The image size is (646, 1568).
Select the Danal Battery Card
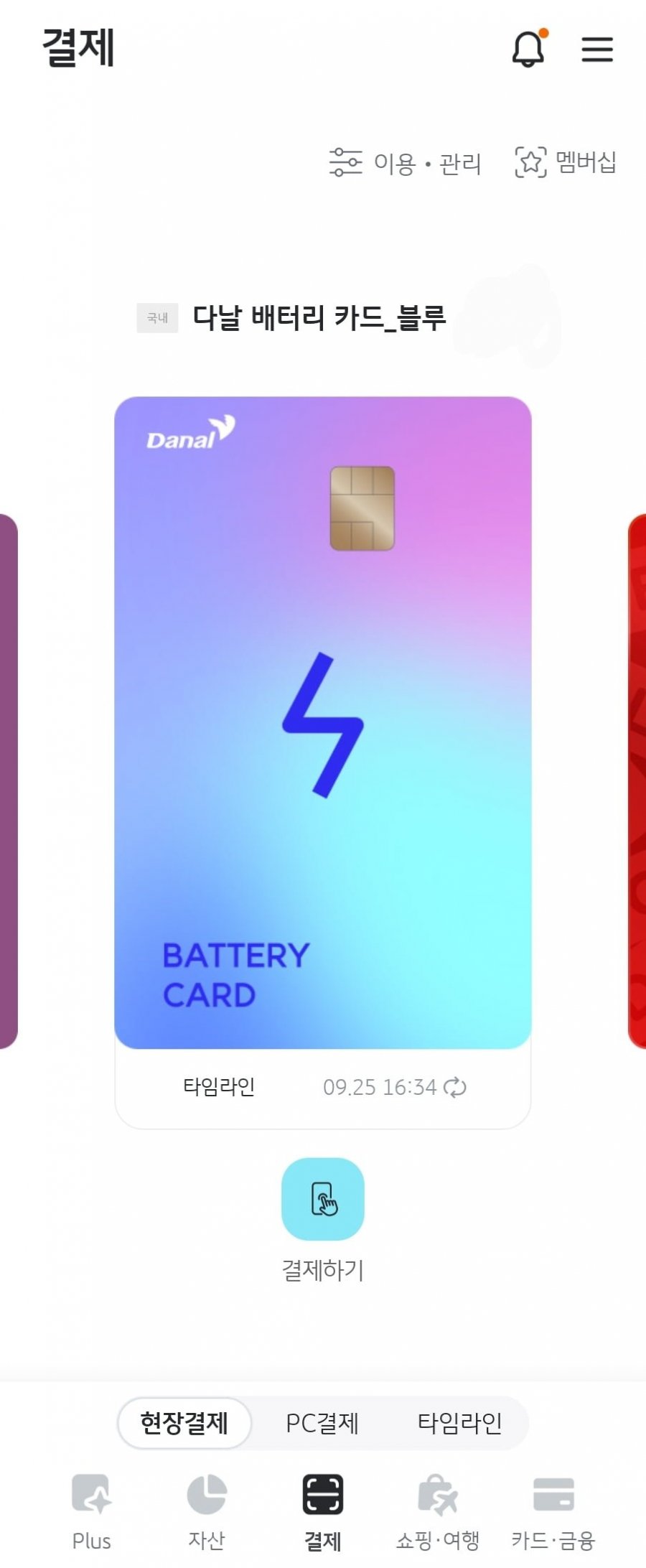(323, 722)
